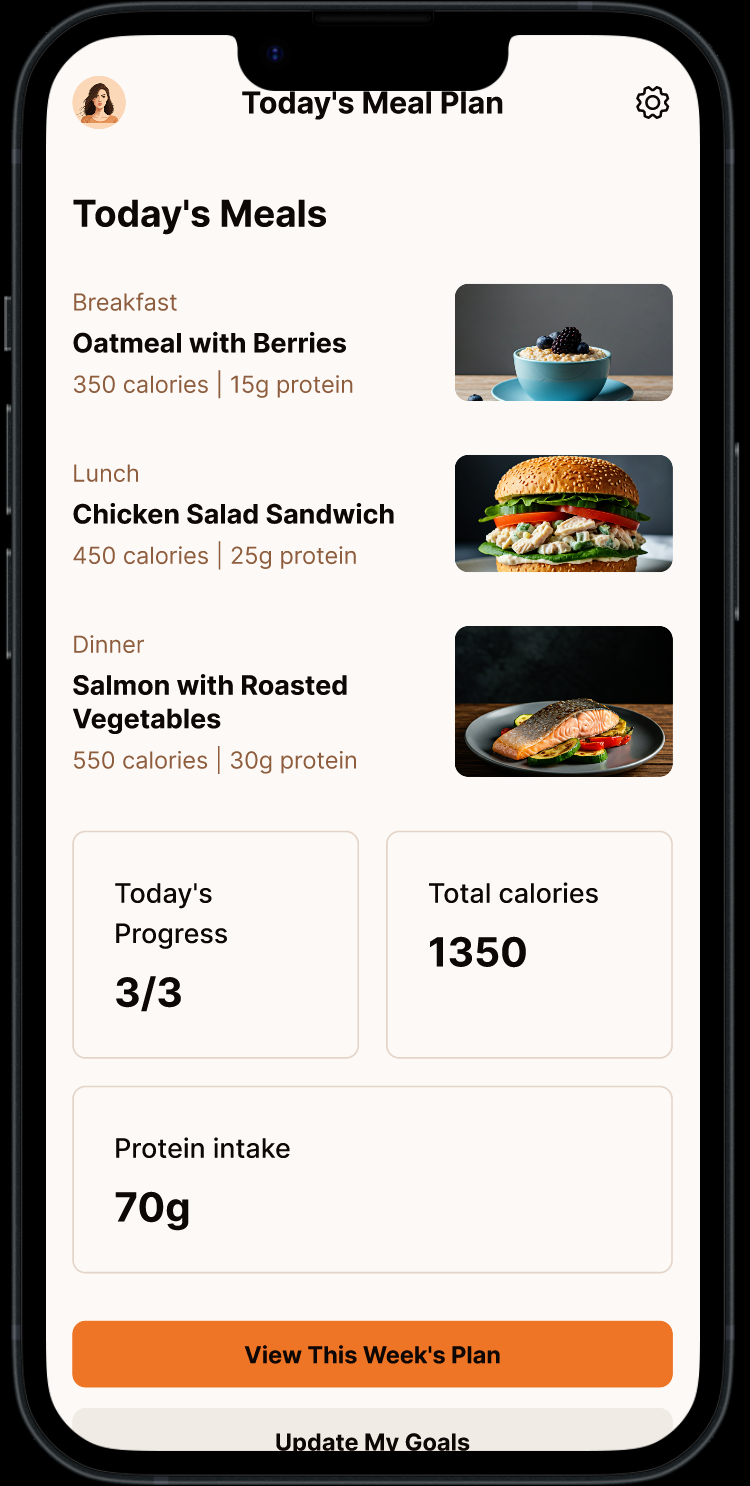750x1486 pixels.
Task: Open the Oatmeal with Berries breakfast
Action: coord(372,343)
